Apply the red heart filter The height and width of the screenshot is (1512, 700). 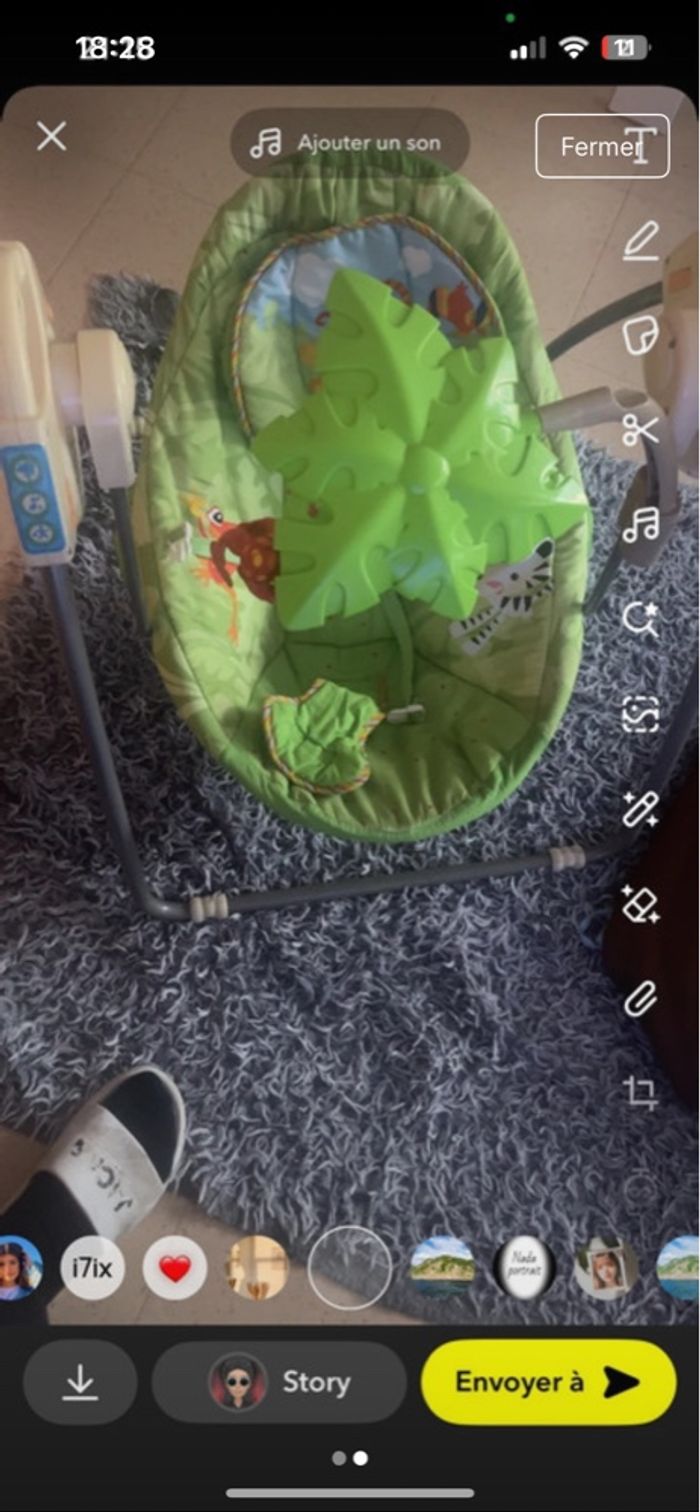(x=175, y=1268)
